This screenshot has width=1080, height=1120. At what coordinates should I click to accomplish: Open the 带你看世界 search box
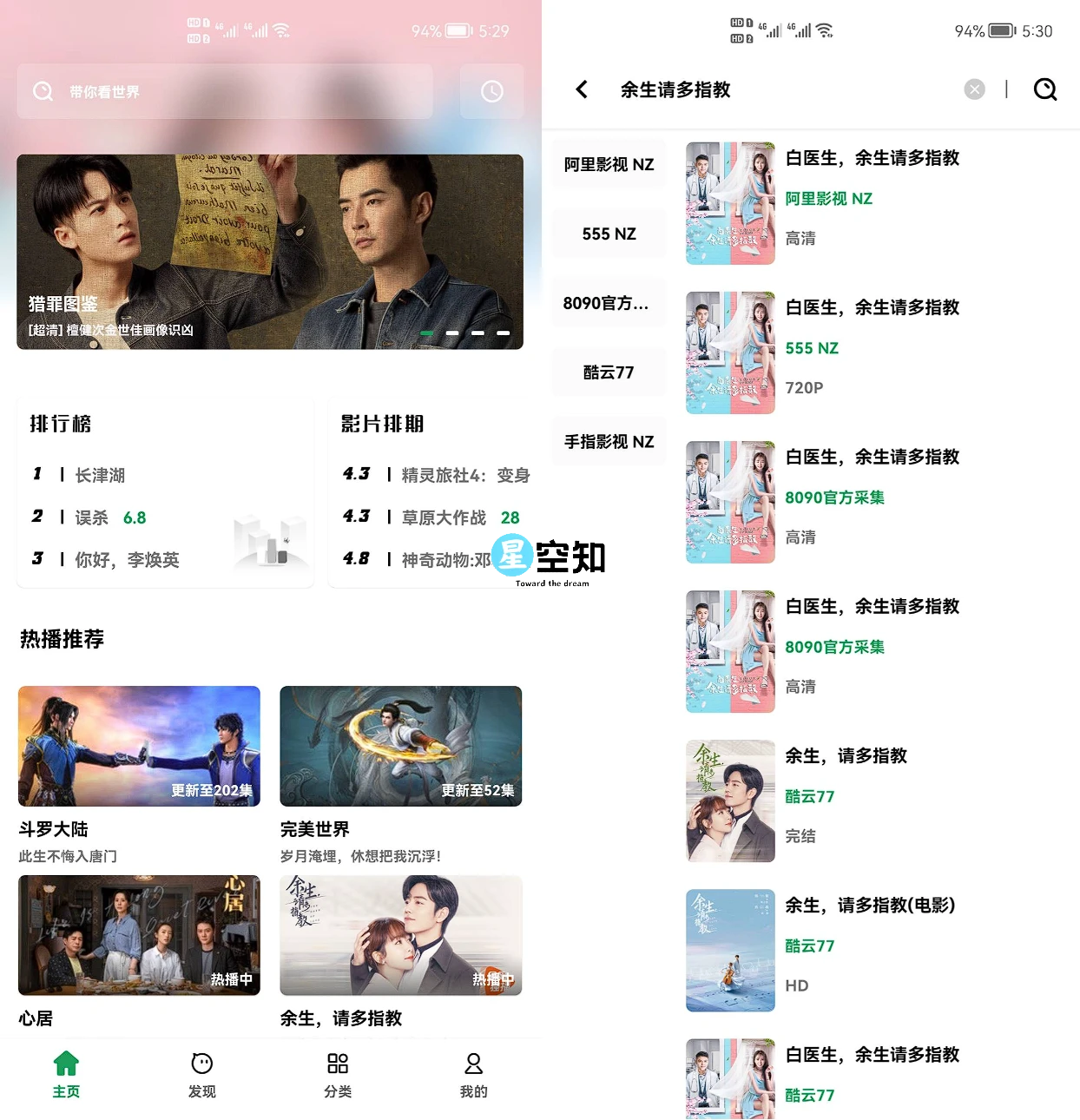point(224,91)
